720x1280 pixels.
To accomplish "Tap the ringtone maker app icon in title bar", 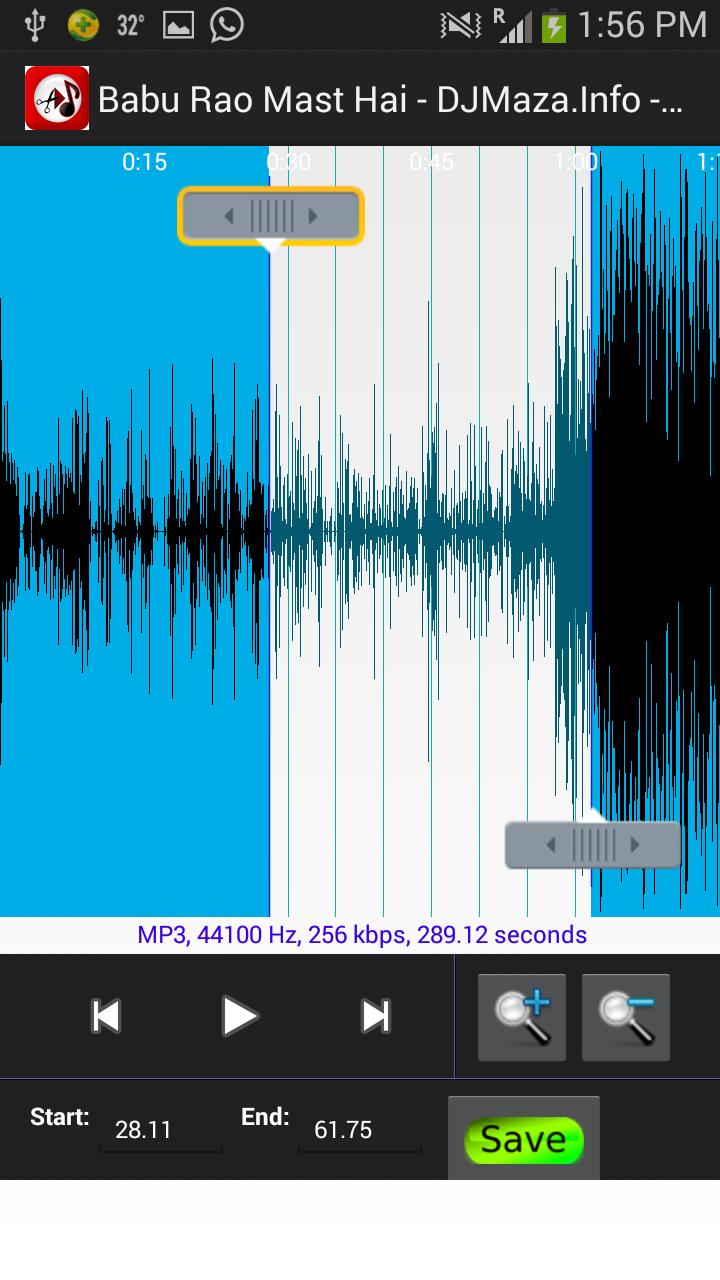I will (56, 99).
